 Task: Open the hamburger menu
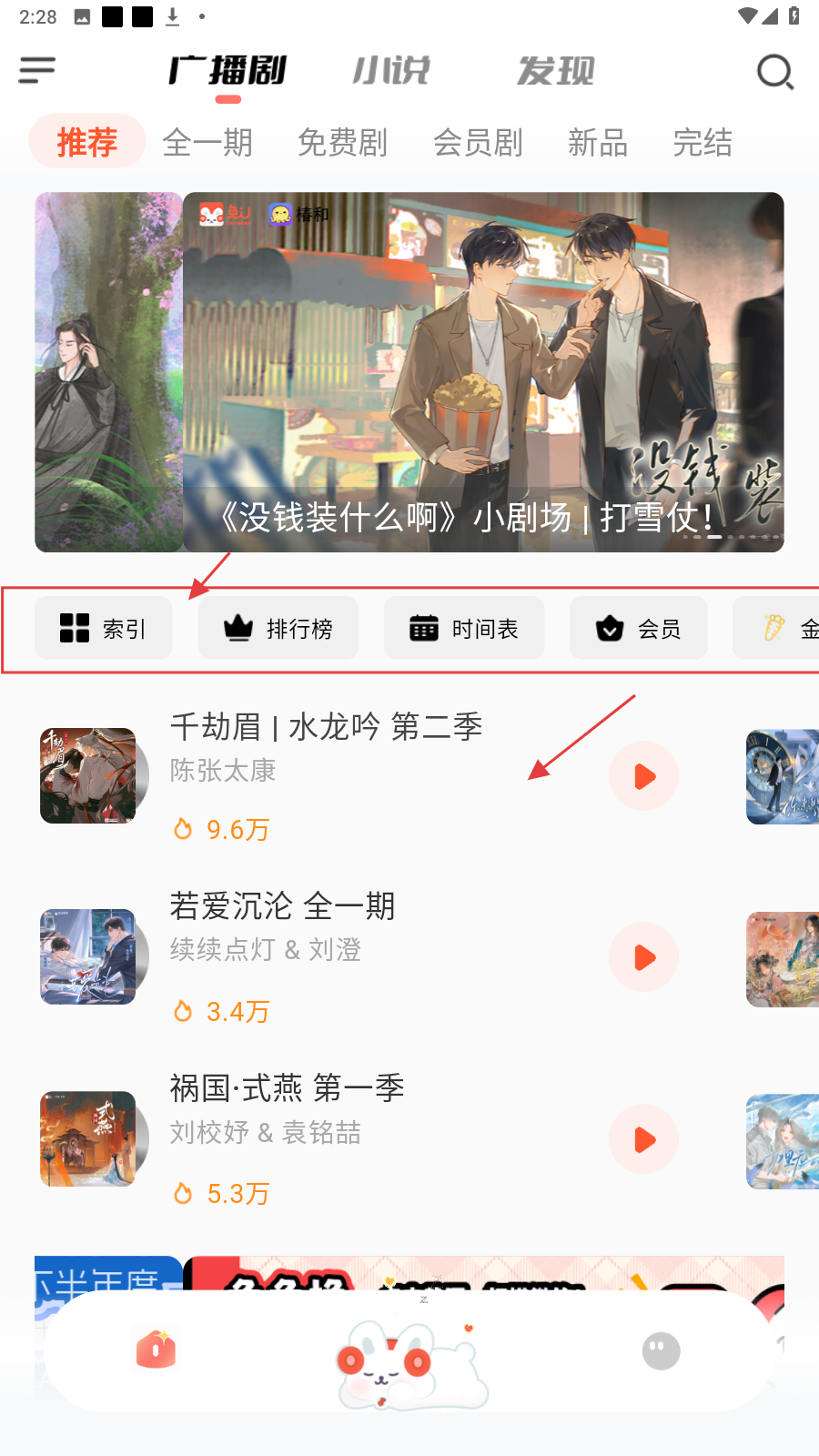click(x=37, y=70)
